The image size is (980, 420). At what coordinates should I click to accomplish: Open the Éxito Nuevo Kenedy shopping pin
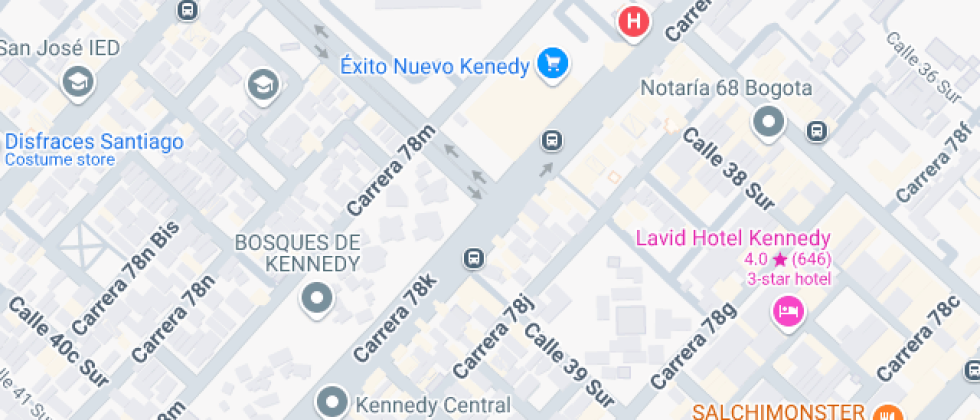[552, 64]
